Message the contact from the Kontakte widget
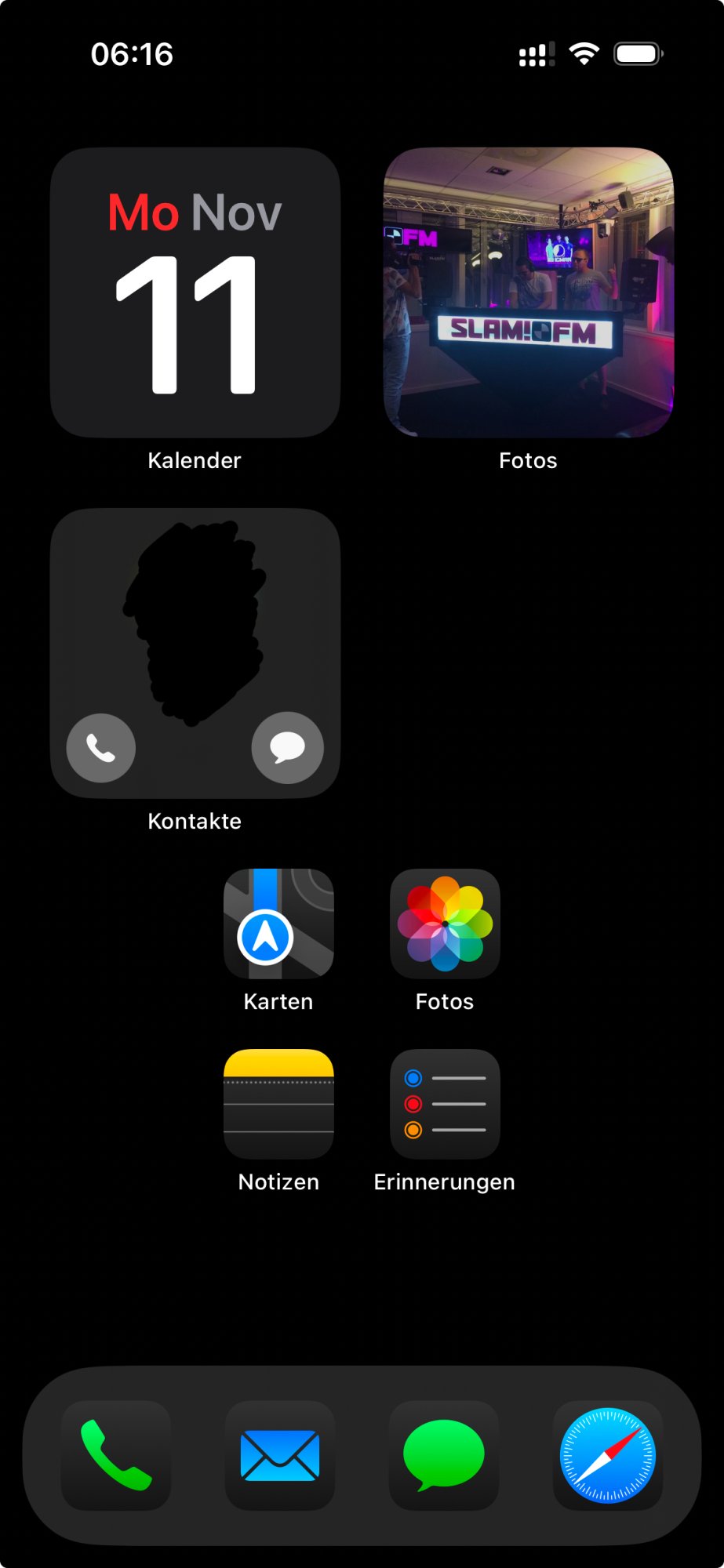 [287, 748]
